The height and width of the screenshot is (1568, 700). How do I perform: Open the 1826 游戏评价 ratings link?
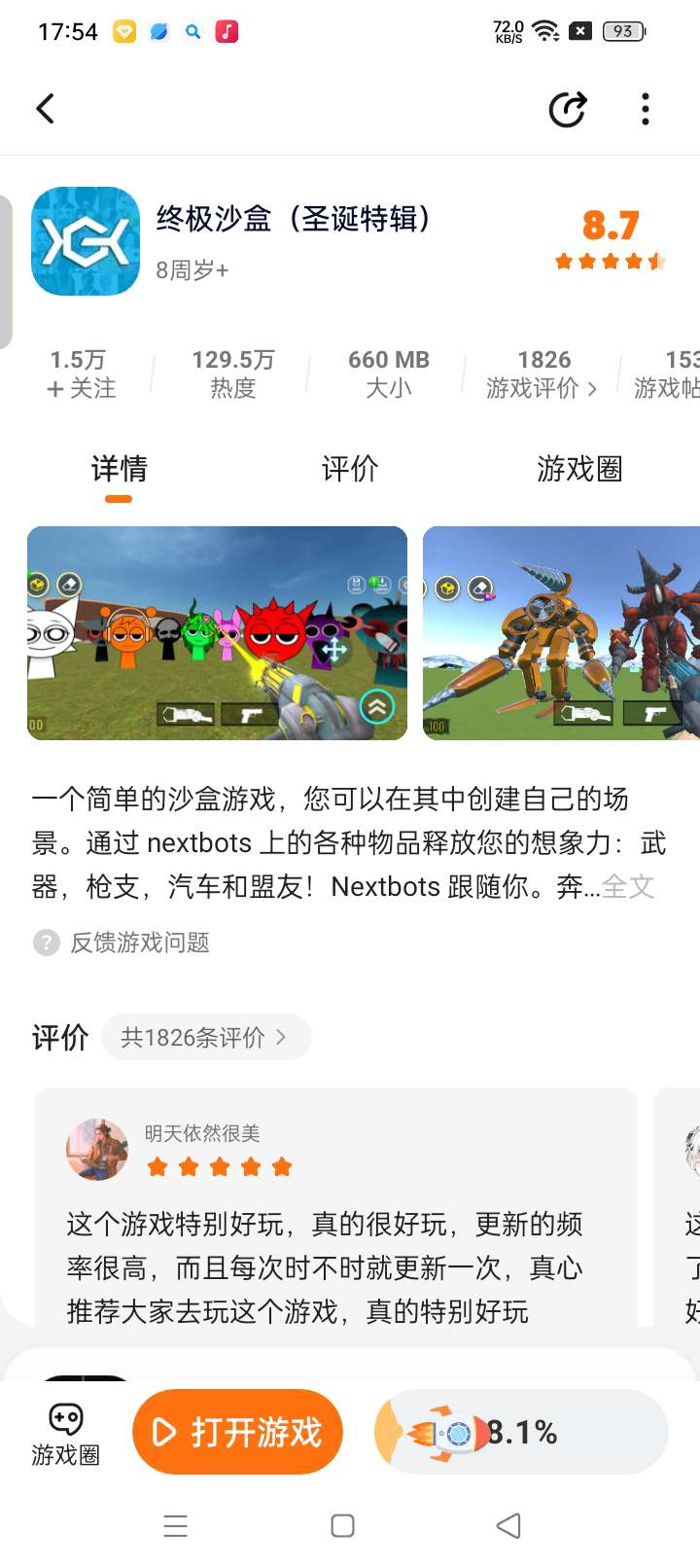coord(542,374)
